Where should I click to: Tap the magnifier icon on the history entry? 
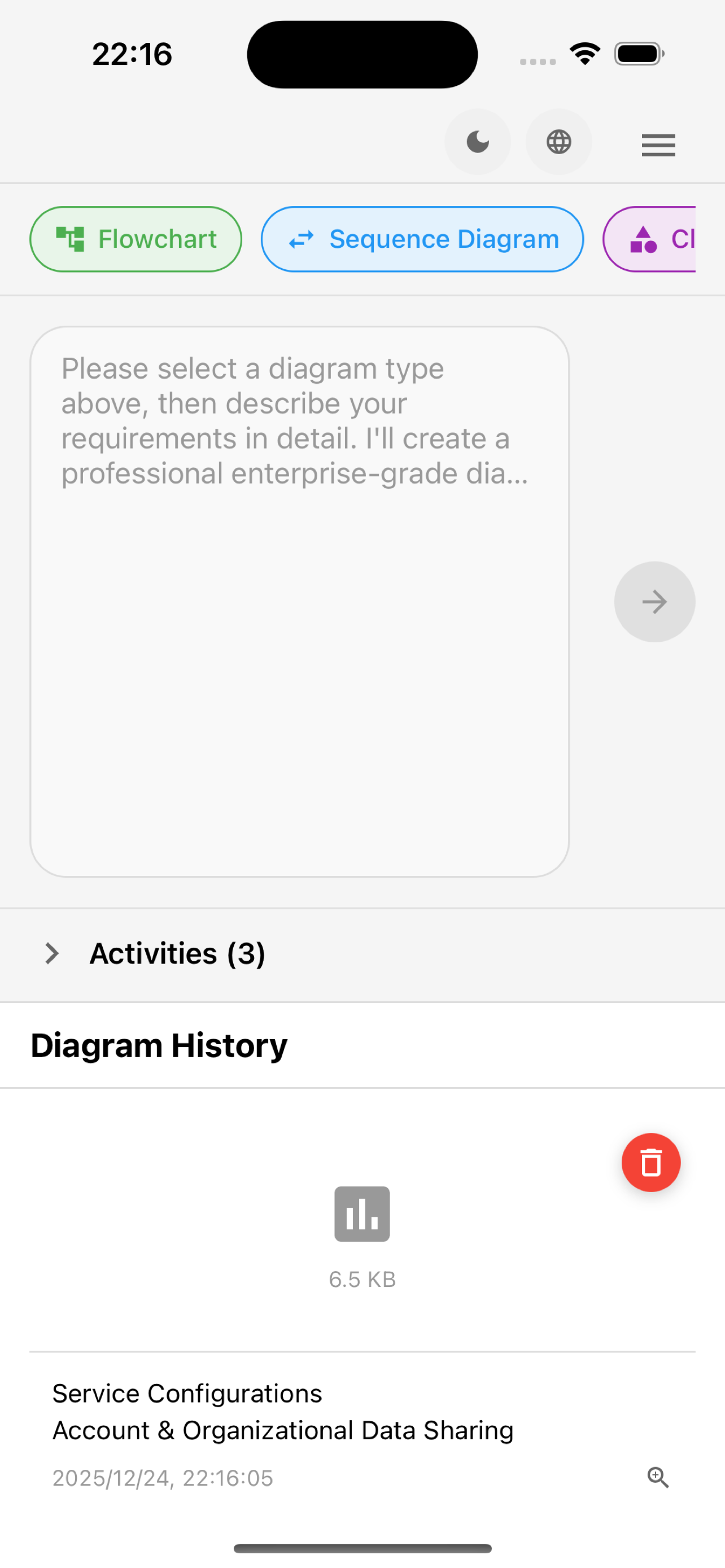tap(658, 1477)
